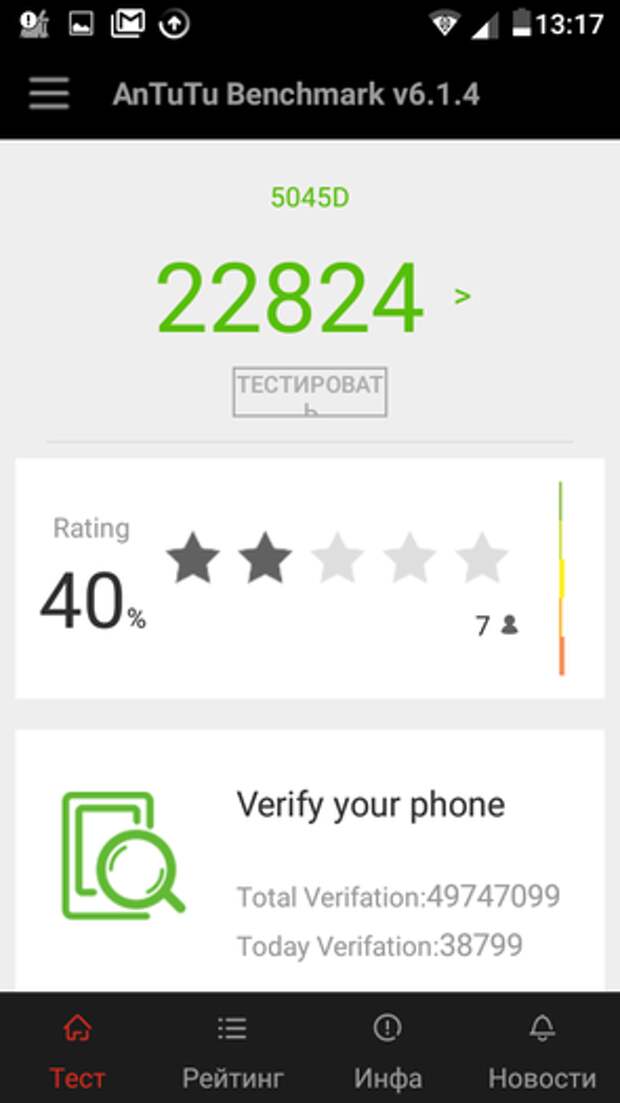Select the Тест tab

coord(77,1050)
